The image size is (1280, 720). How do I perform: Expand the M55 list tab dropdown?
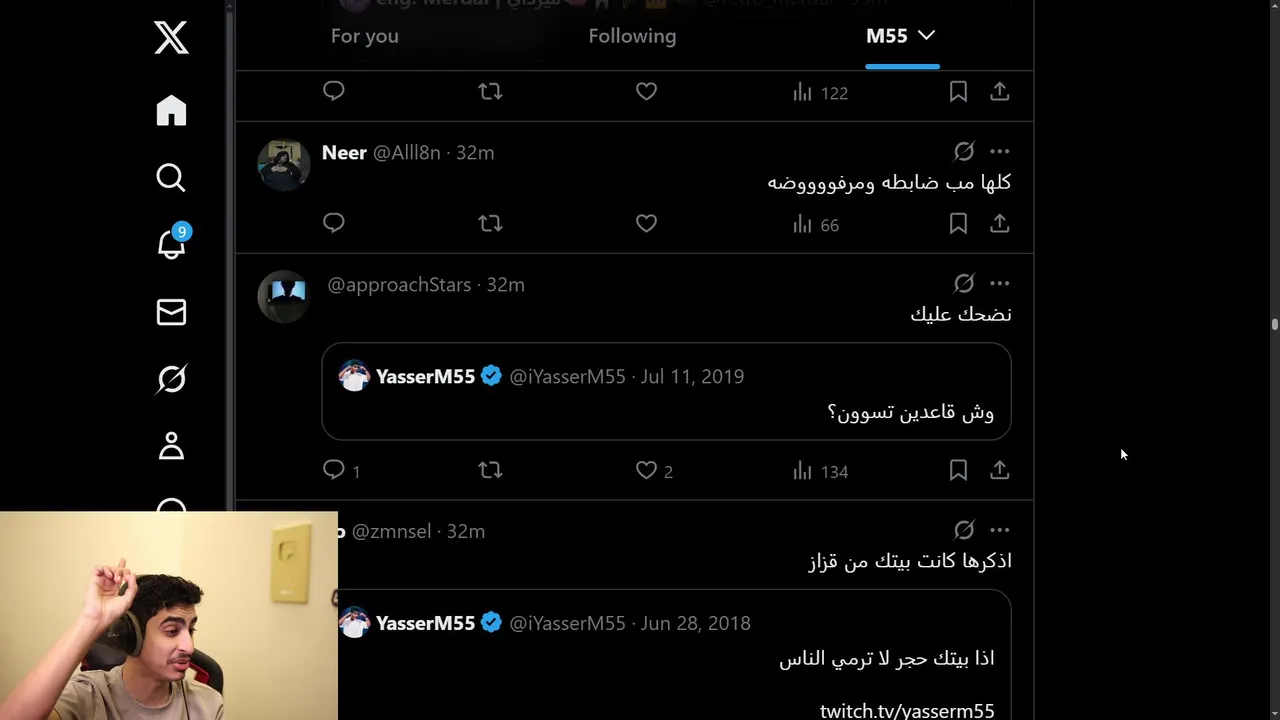(x=926, y=36)
